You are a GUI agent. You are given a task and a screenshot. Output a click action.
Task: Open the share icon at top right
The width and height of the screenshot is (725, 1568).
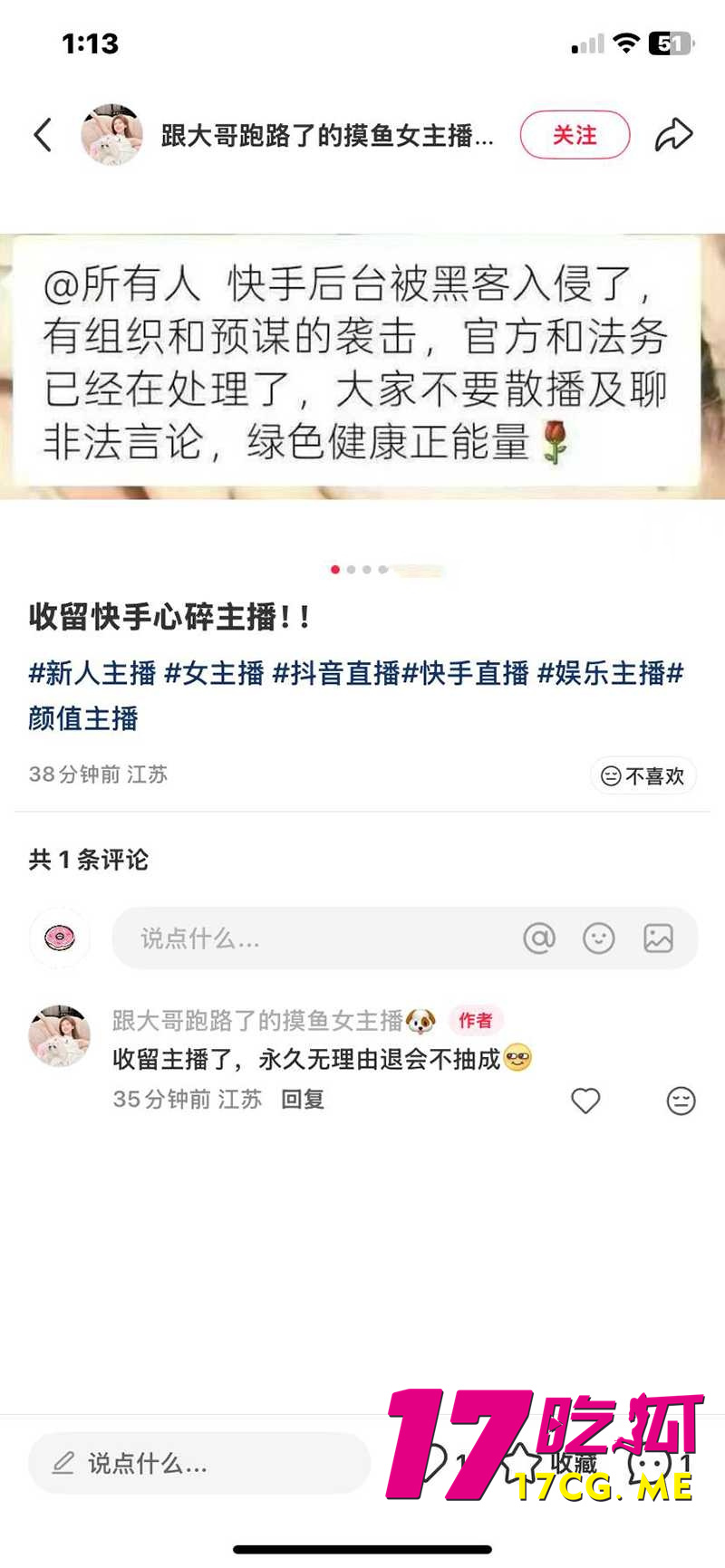(x=674, y=133)
